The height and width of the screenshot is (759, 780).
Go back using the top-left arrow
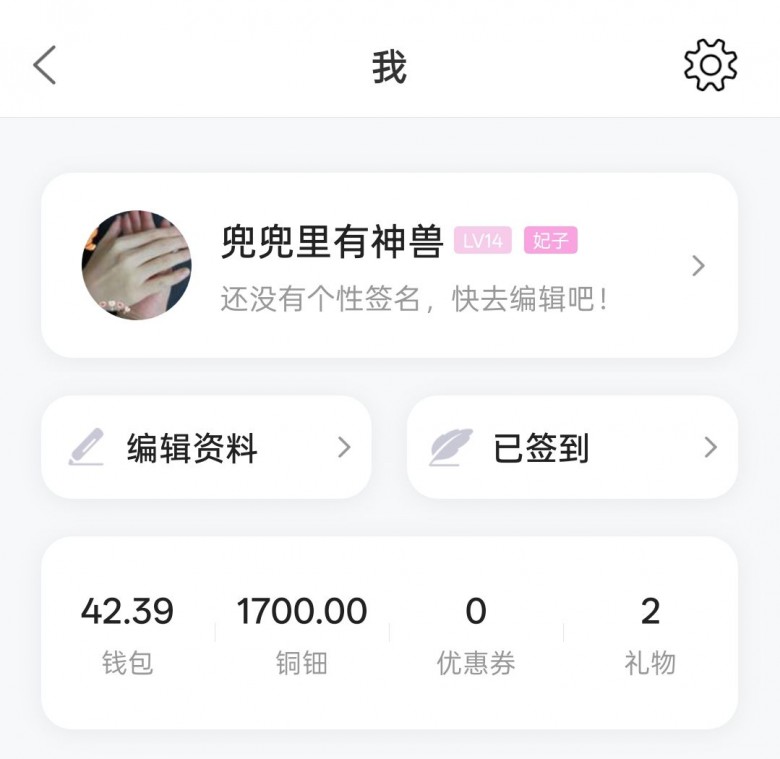point(45,66)
